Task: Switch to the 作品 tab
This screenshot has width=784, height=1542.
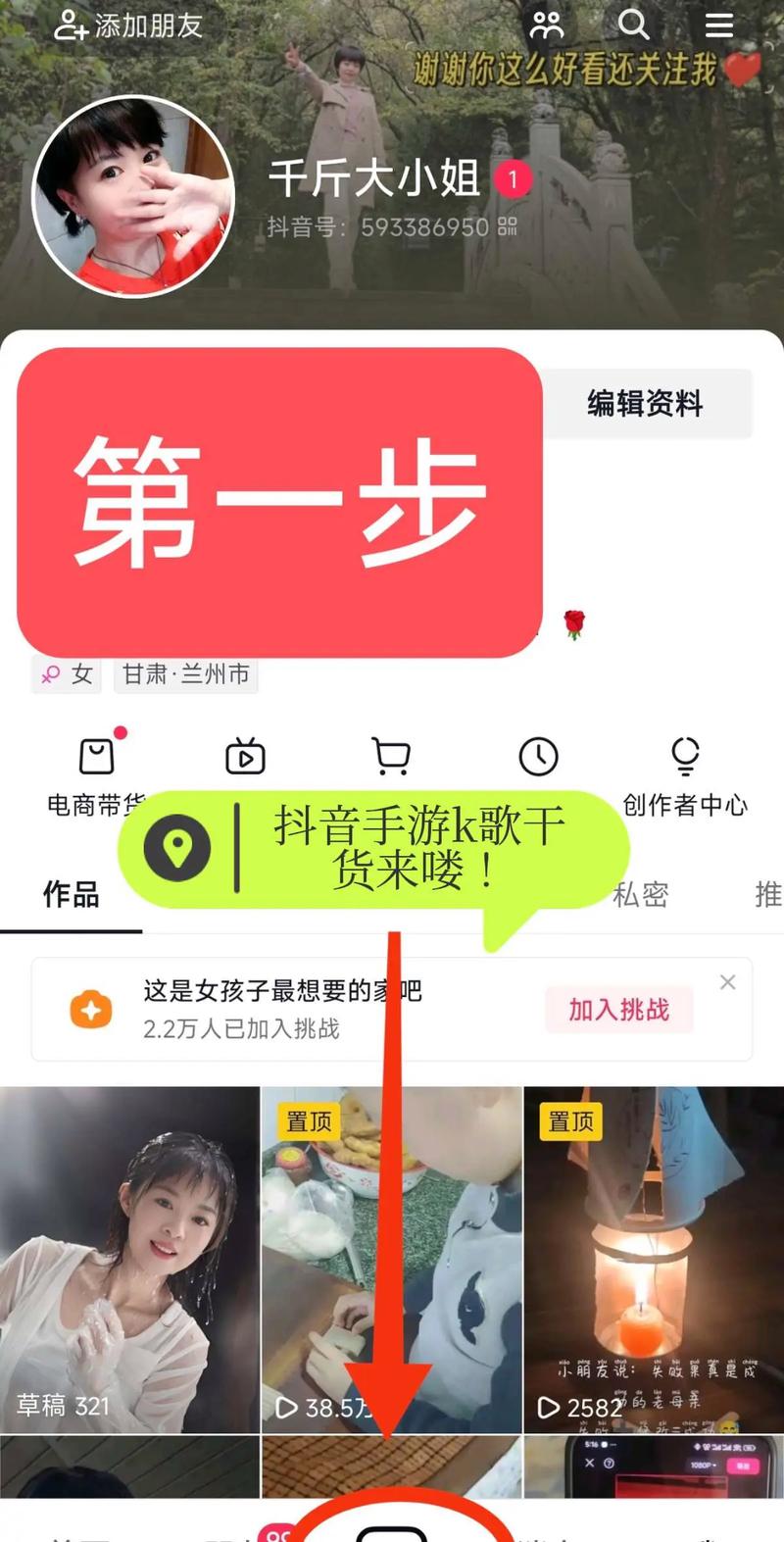Action: coord(71,894)
